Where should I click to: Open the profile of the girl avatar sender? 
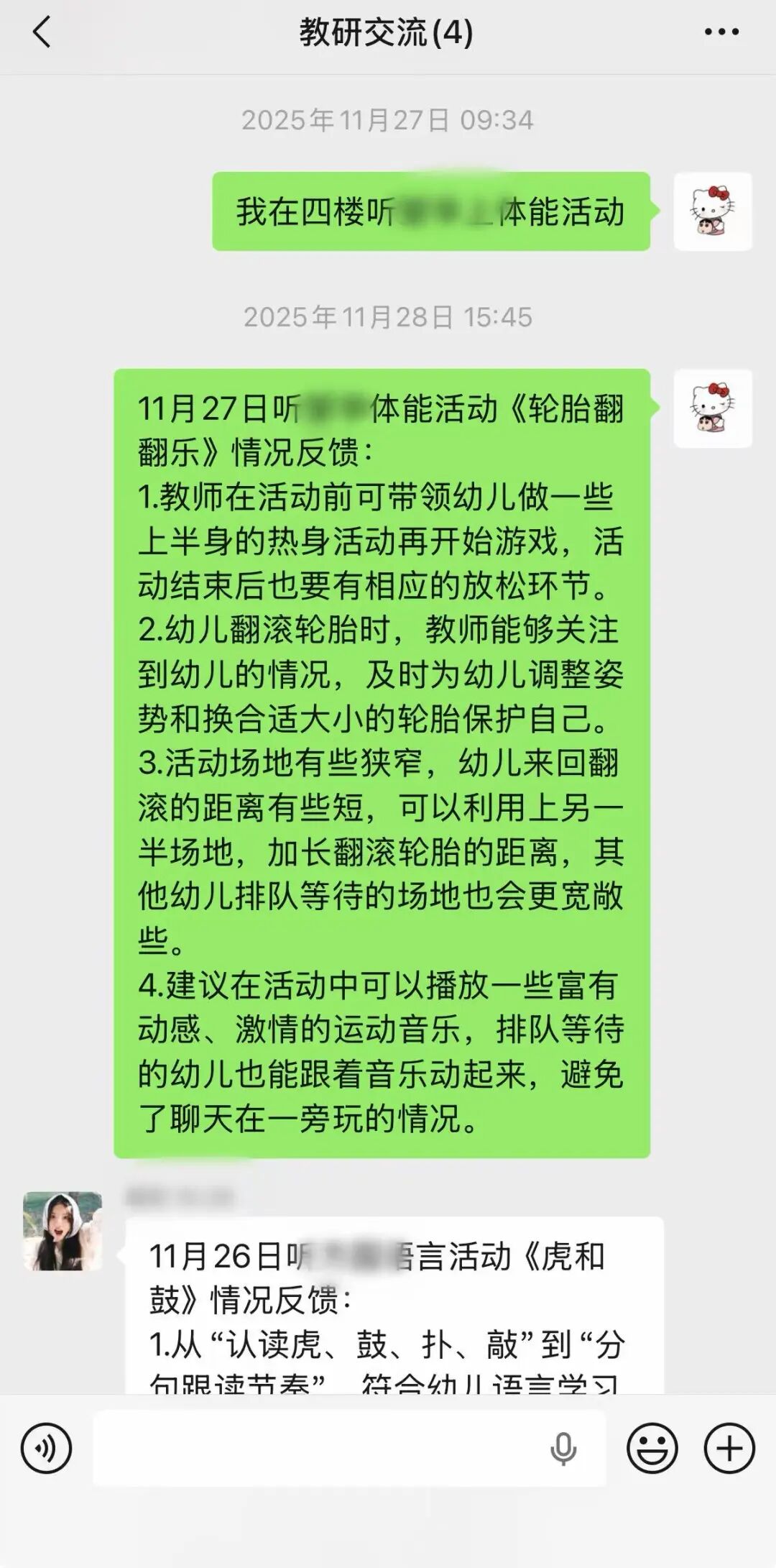click(x=63, y=1231)
